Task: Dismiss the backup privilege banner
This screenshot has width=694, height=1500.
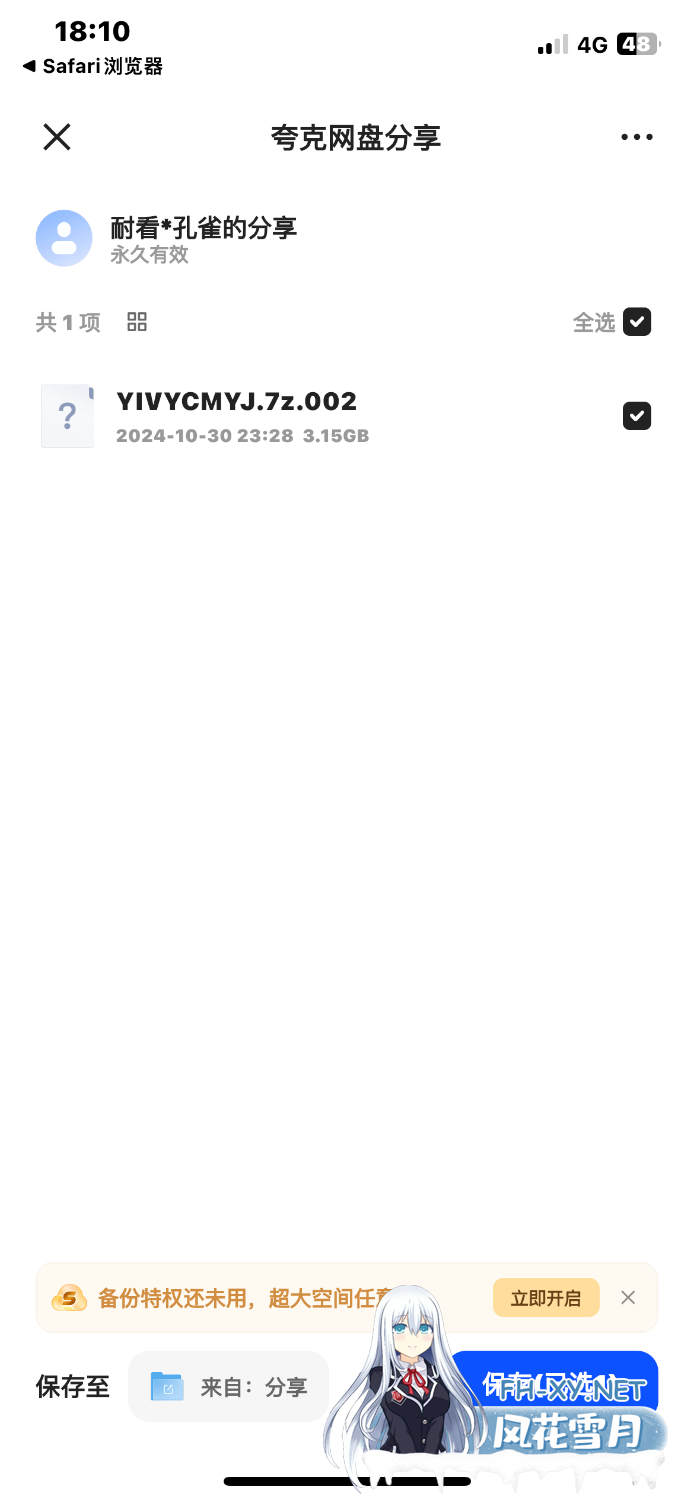Action: tap(628, 1297)
